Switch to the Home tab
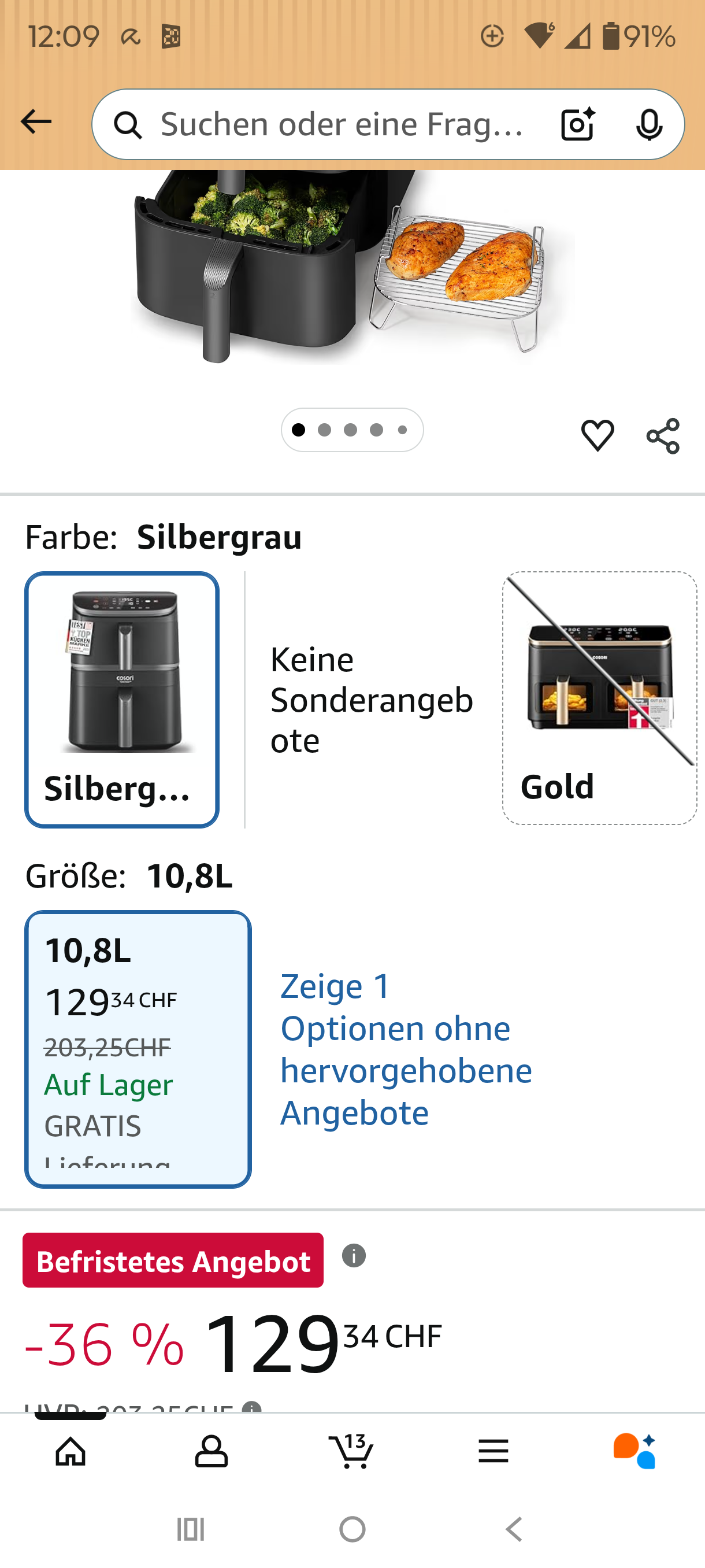The image size is (705, 1568). tap(70, 1451)
